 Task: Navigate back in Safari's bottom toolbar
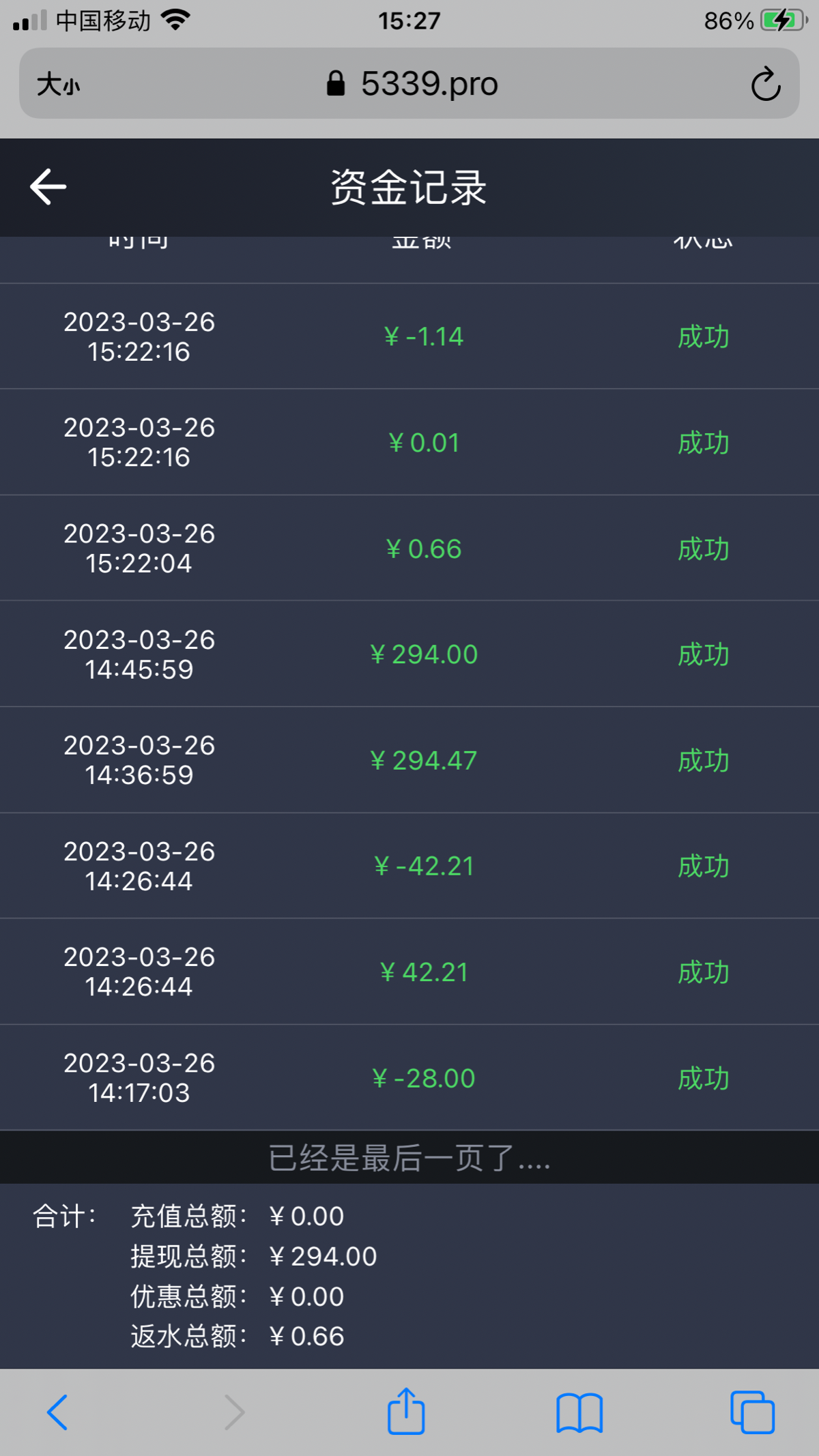coord(57,1412)
